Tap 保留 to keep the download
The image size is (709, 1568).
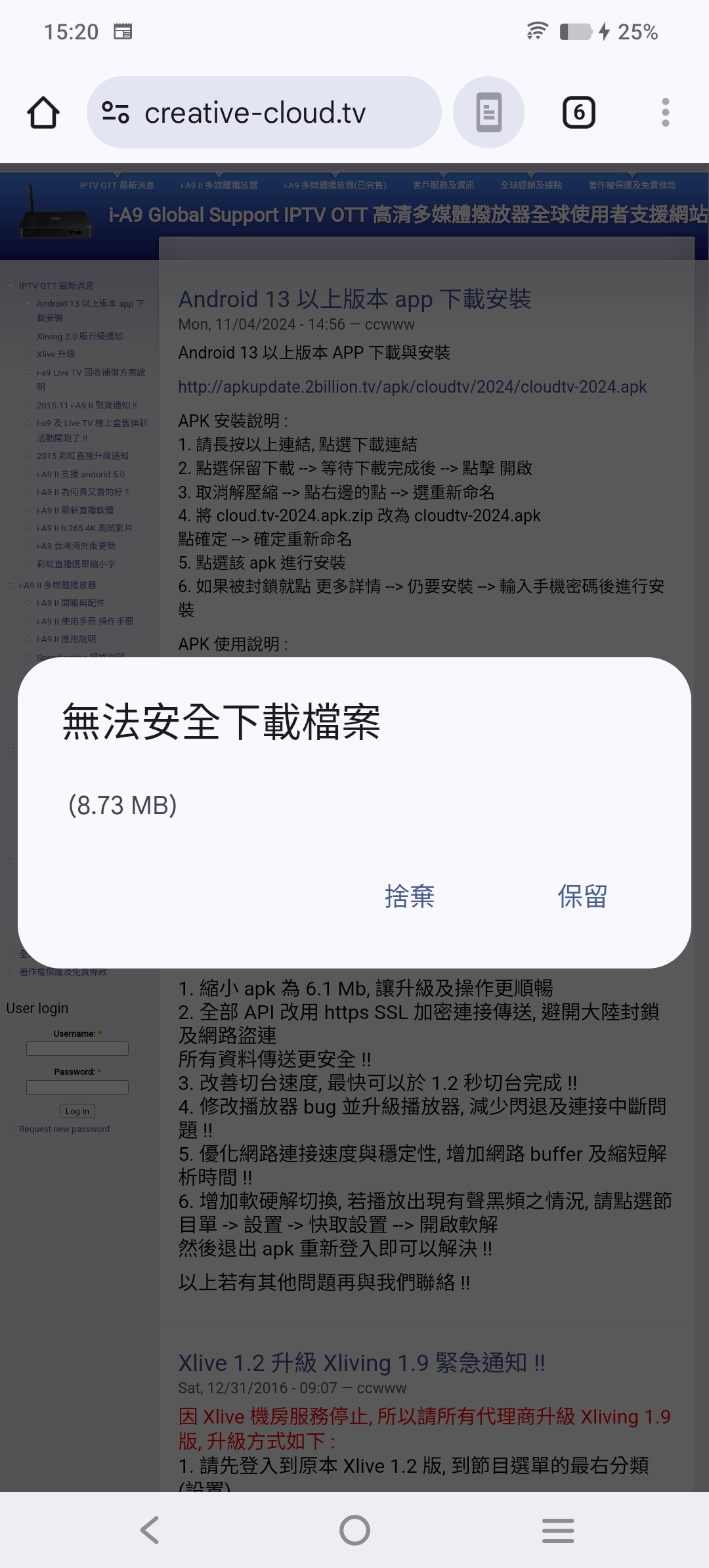pyautogui.click(x=582, y=896)
